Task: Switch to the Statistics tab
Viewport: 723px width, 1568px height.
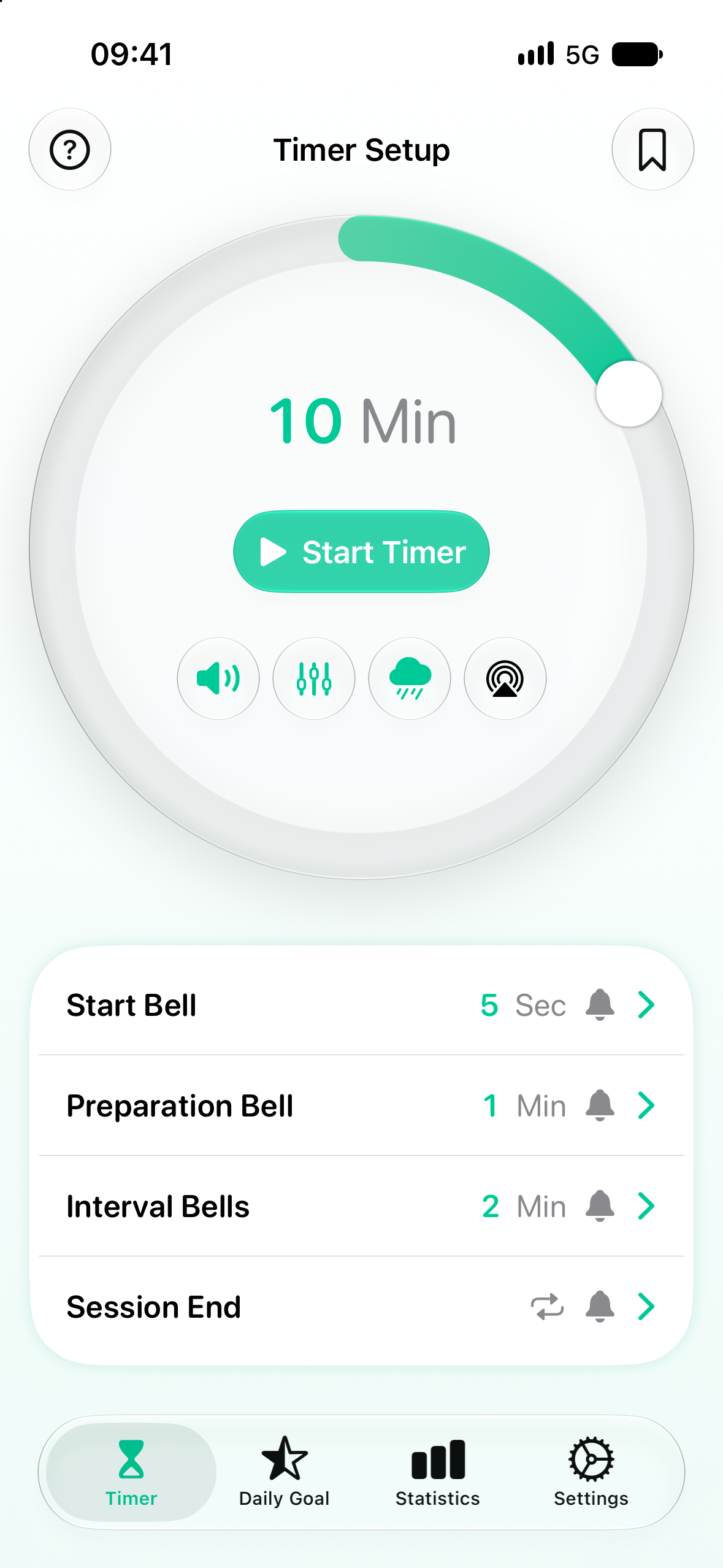Action: click(438, 1472)
